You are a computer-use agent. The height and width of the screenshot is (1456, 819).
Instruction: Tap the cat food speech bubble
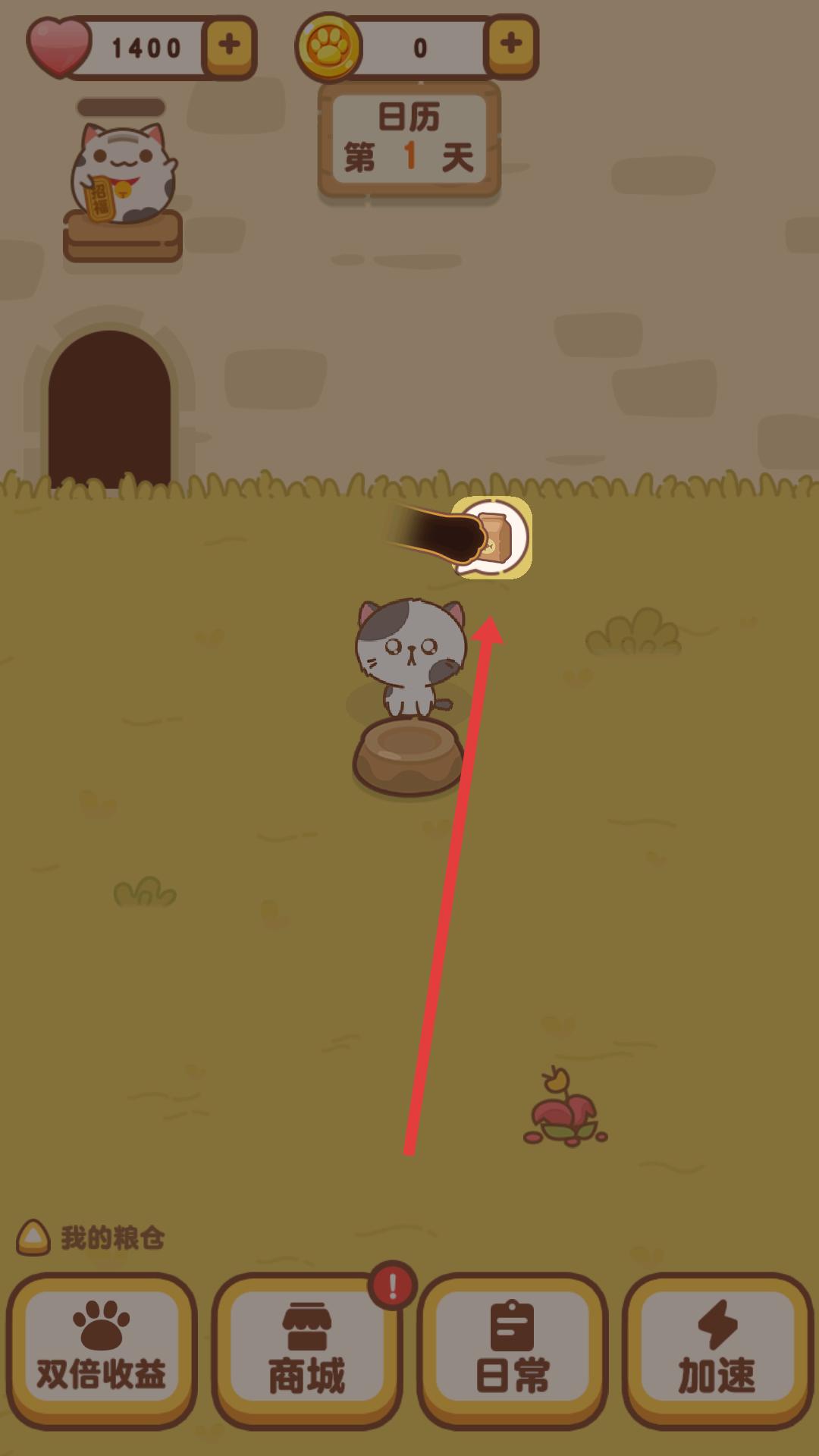click(494, 537)
